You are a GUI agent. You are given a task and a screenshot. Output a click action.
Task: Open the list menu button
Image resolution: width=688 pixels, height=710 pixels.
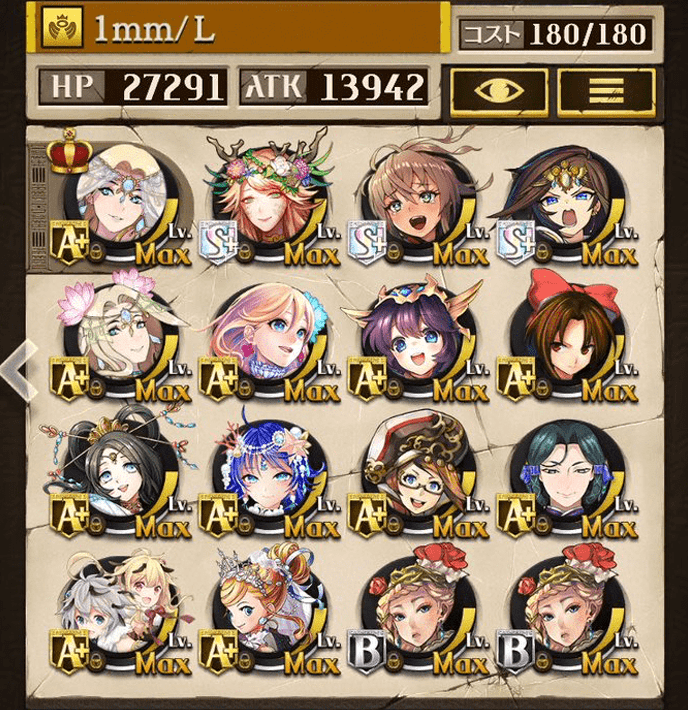pos(606,91)
